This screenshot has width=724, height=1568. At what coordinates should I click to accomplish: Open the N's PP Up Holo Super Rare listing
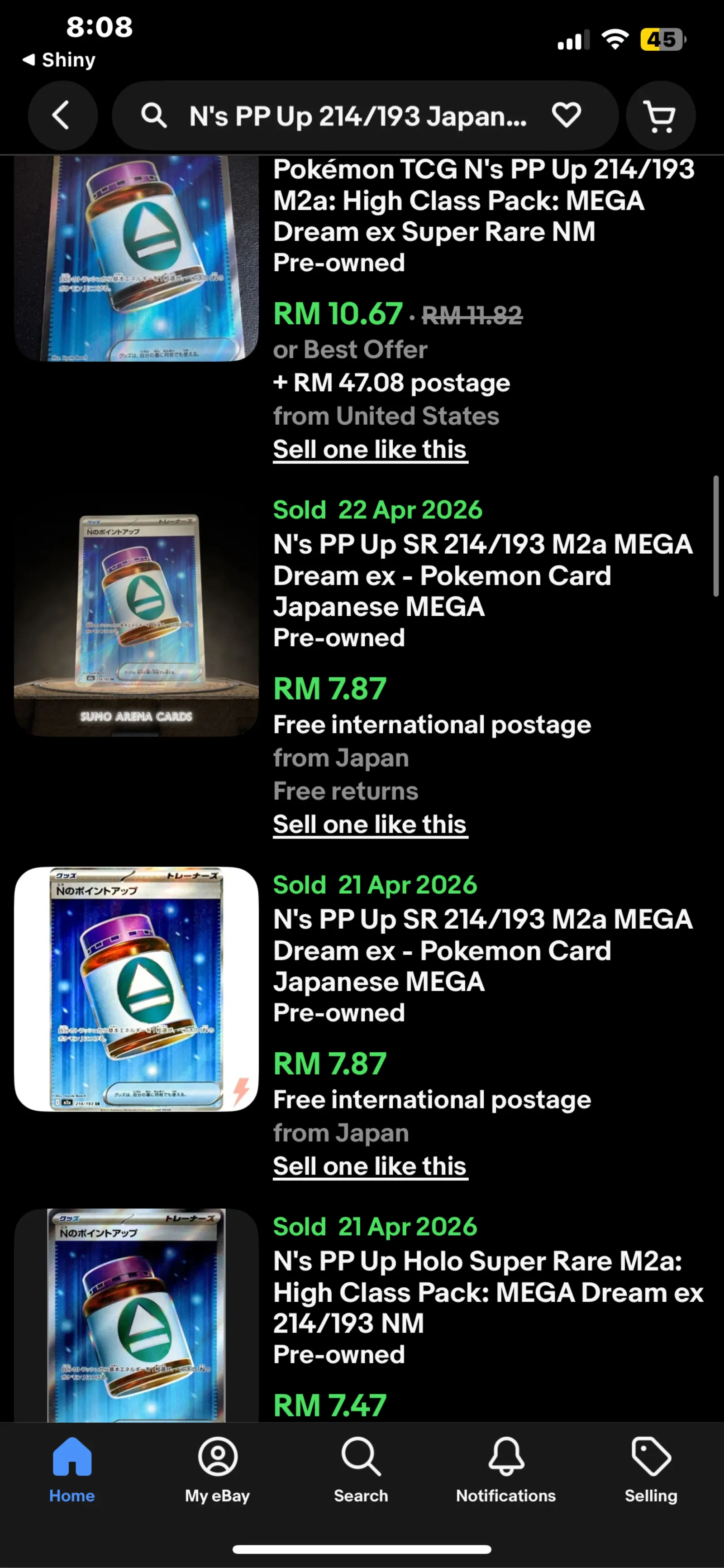(487, 1292)
